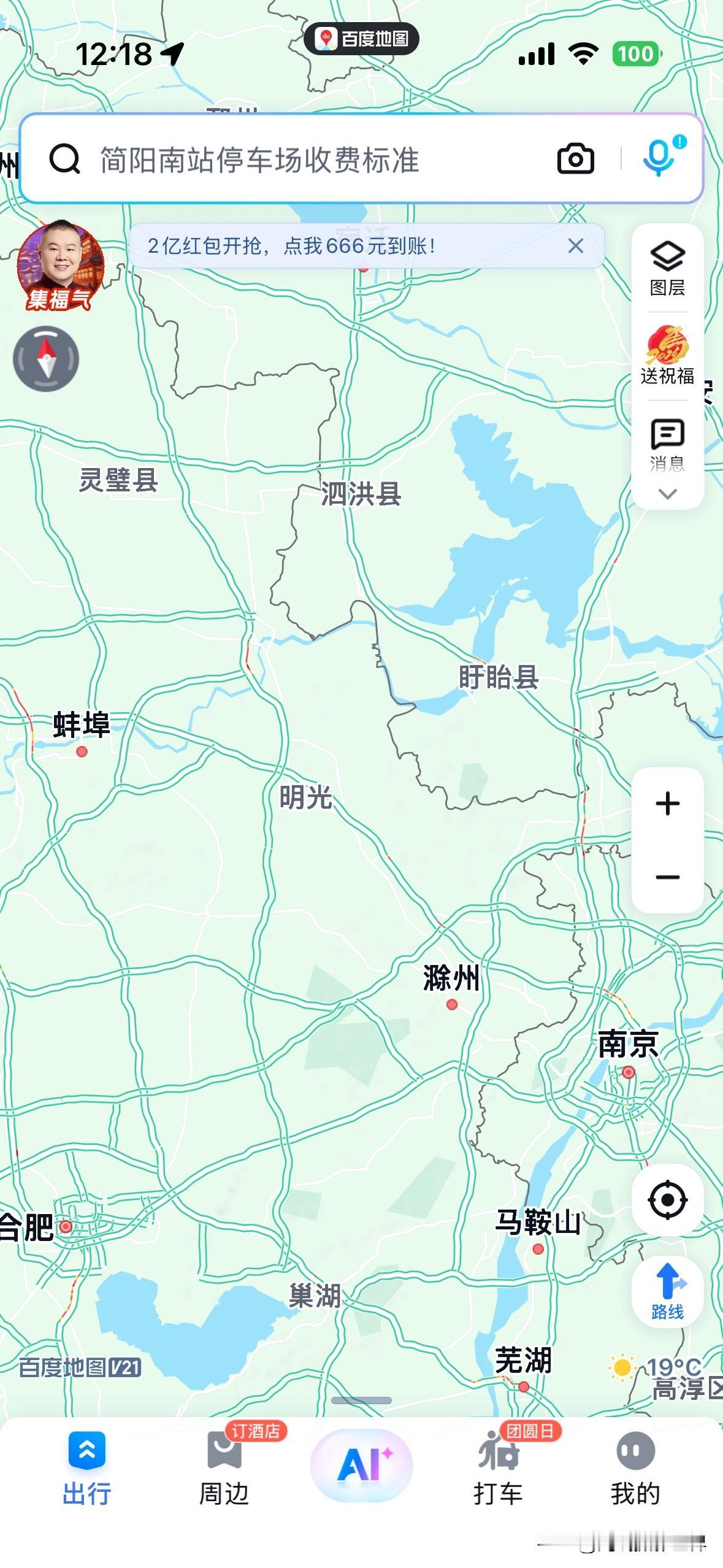Image resolution: width=723 pixels, height=1568 pixels.
Task: Open the 集福气 activity avatar
Action: 60,265
